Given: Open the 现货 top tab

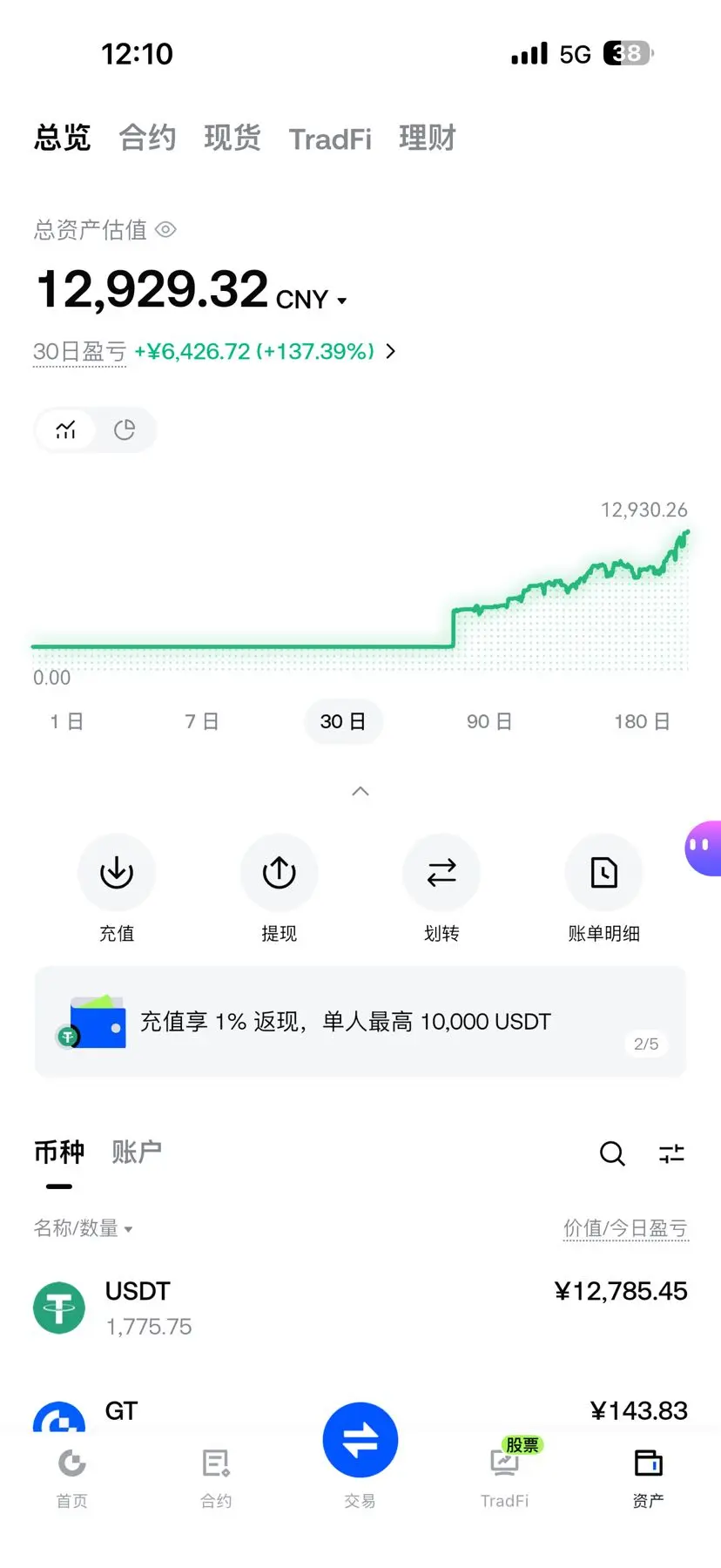Looking at the screenshot, I should point(232,138).
